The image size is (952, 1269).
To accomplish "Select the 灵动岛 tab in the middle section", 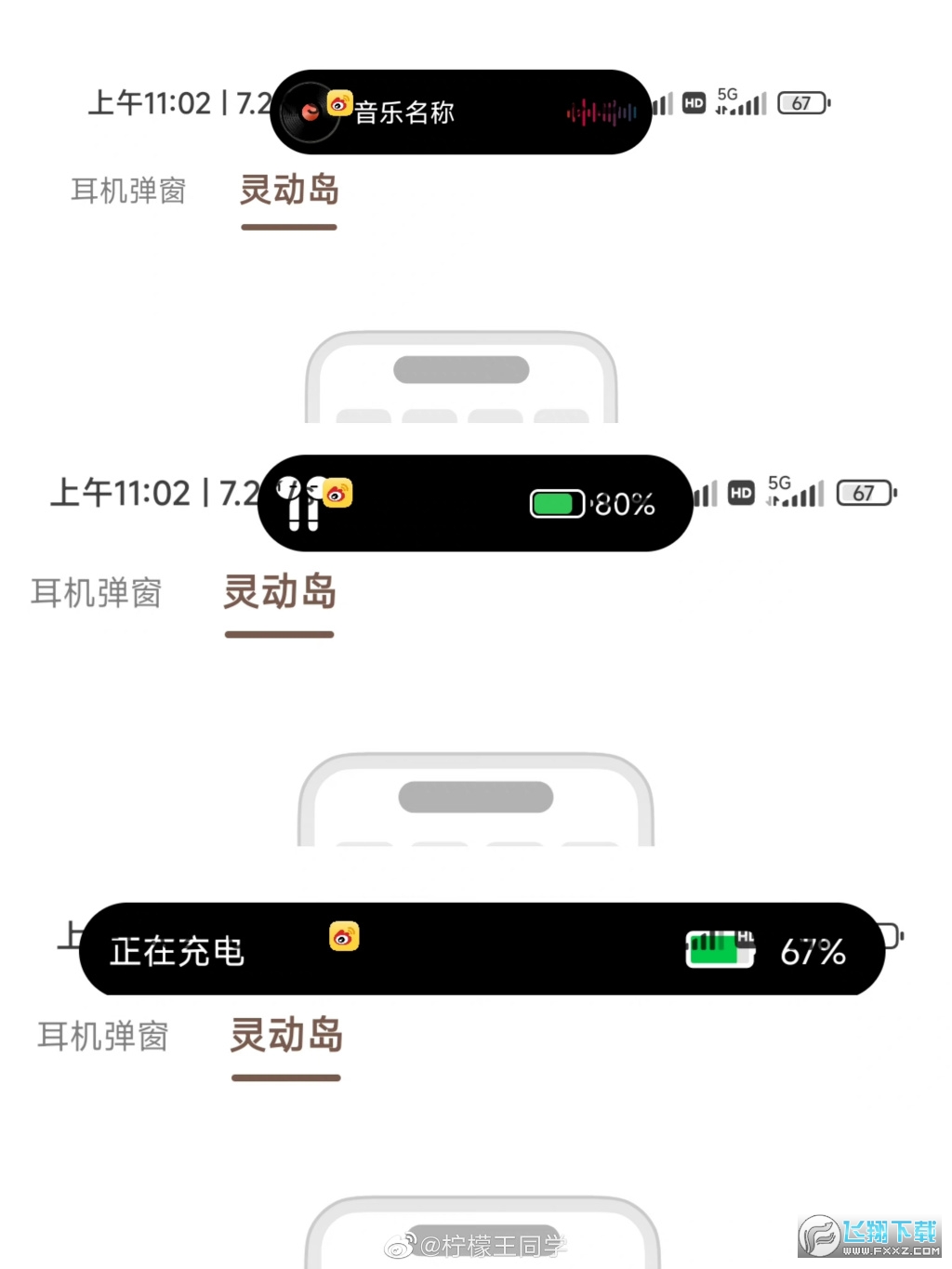I will tap(279, 594).
